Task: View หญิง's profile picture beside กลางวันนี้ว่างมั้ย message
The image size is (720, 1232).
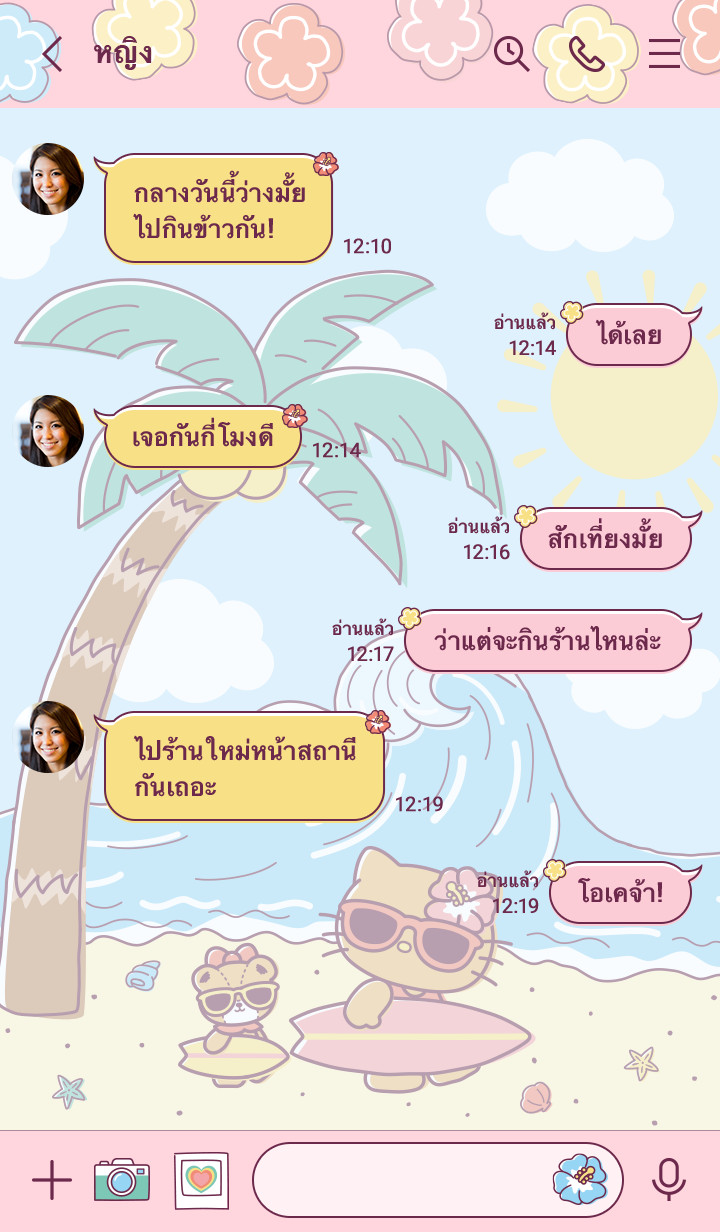Action: click(x=48, y=179)
